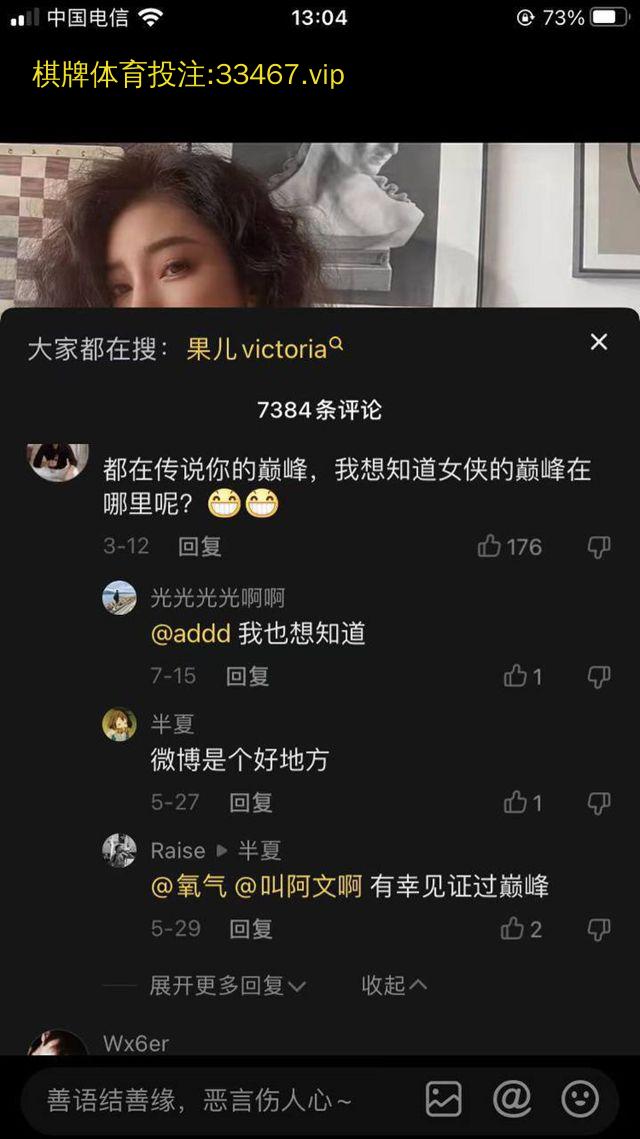The width and height of the screenshot is (640, 1139).
Task: Reply to the top comment dated 3-12
Action: (x=200, y=546)
